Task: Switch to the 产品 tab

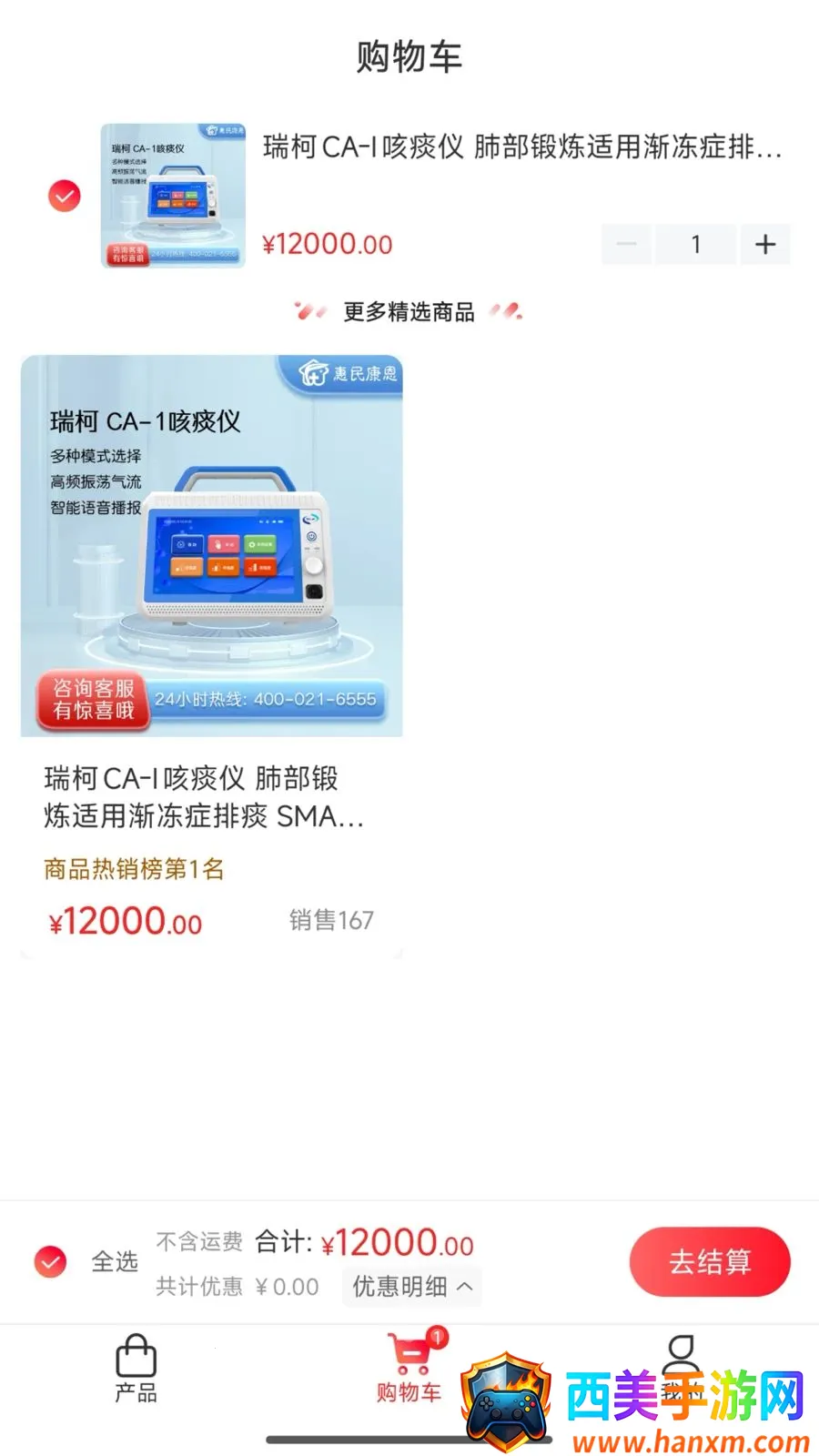Action: (136, 1369)
